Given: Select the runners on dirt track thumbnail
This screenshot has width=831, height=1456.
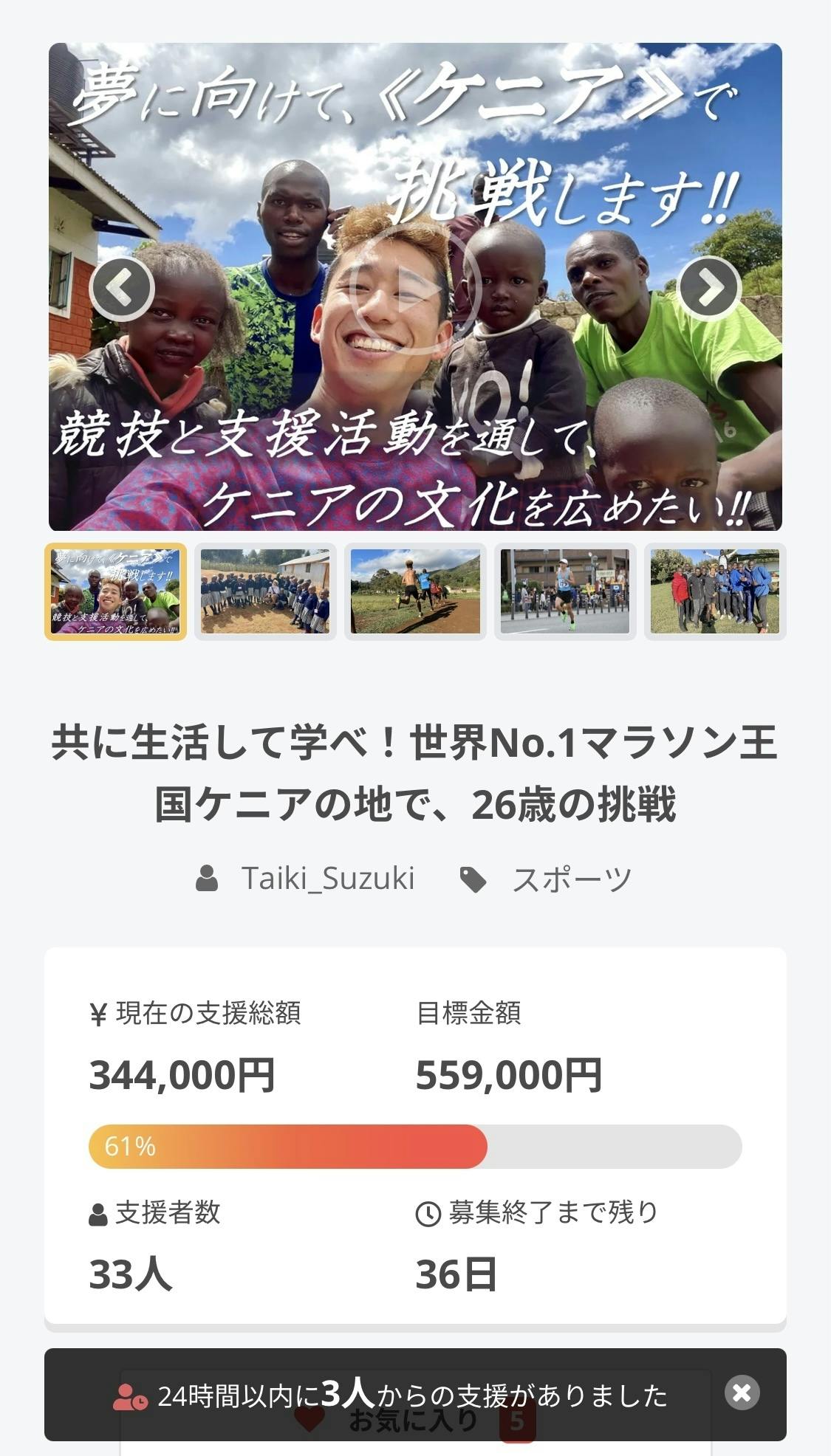Looking at the screenshot, I should click(415, 591).
